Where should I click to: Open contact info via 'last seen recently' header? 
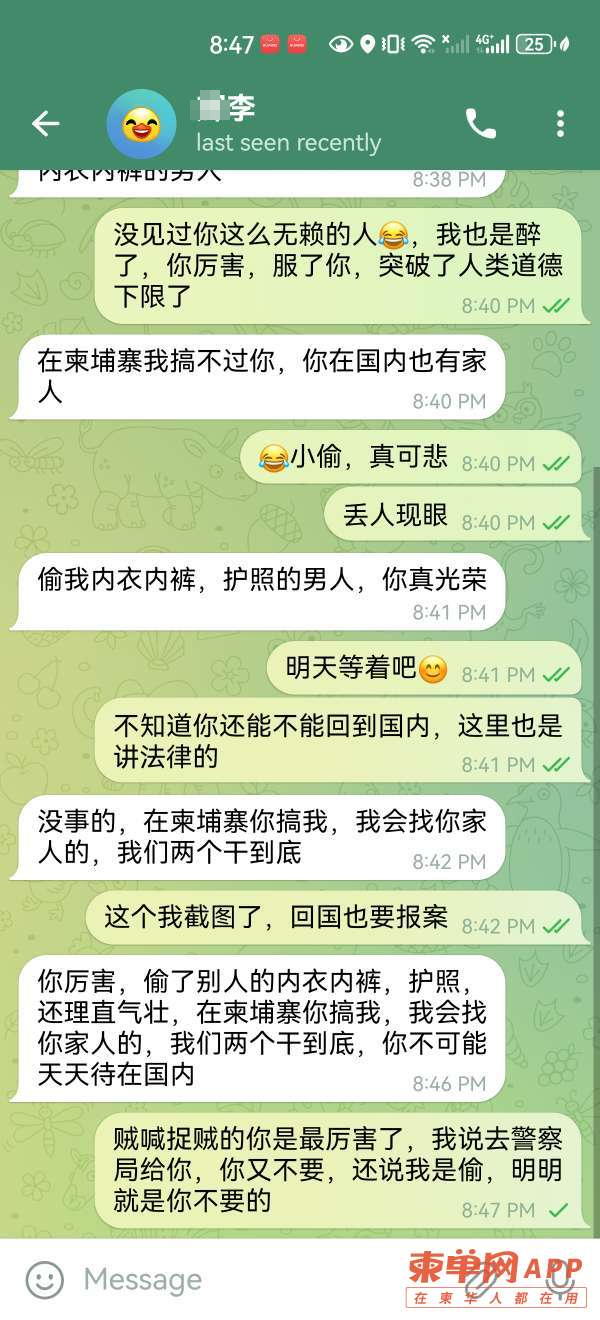288,143
